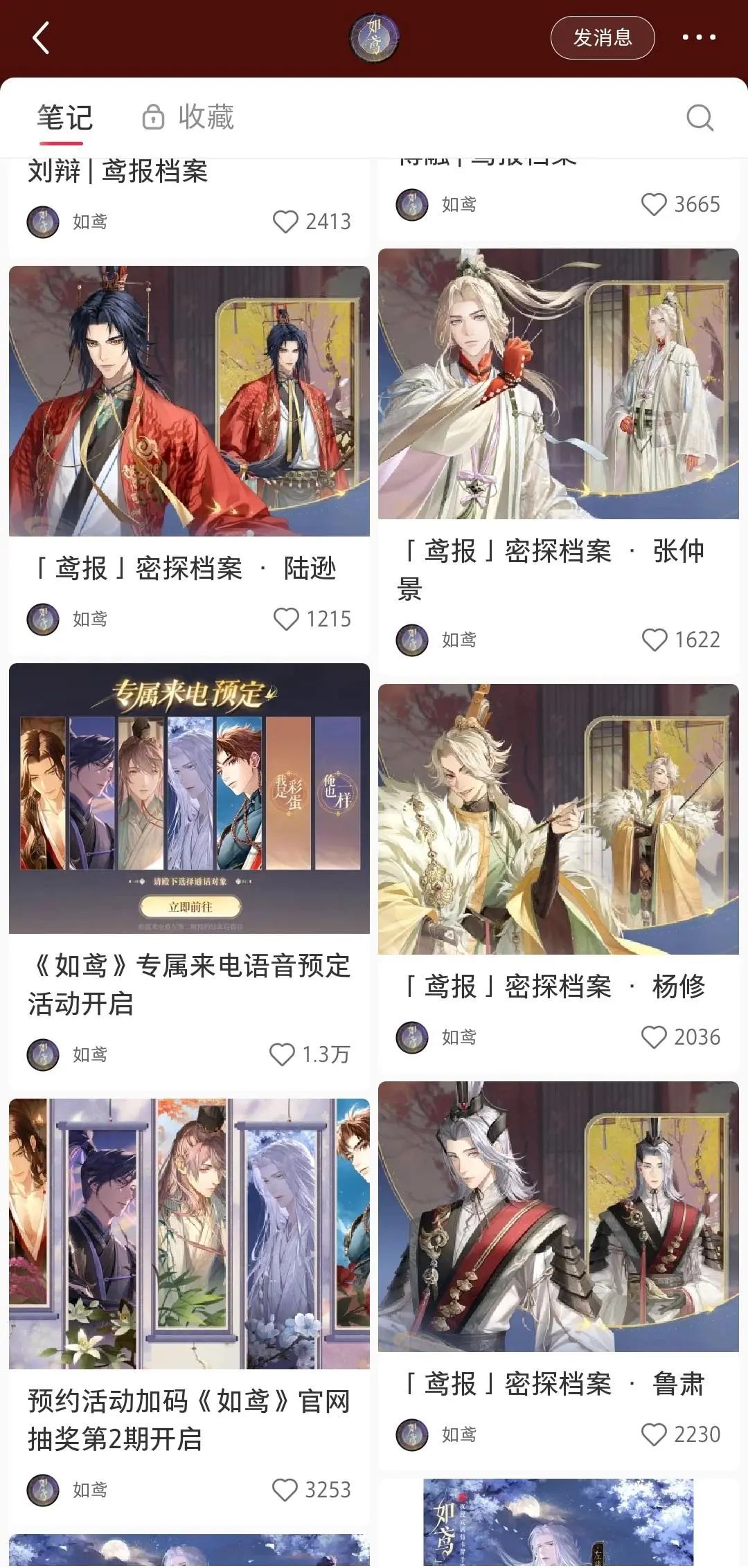This screenshot has height=1568, width=748.
Task: Open the 张仲景 密探档案 note
Action: [x=558, y=384]
